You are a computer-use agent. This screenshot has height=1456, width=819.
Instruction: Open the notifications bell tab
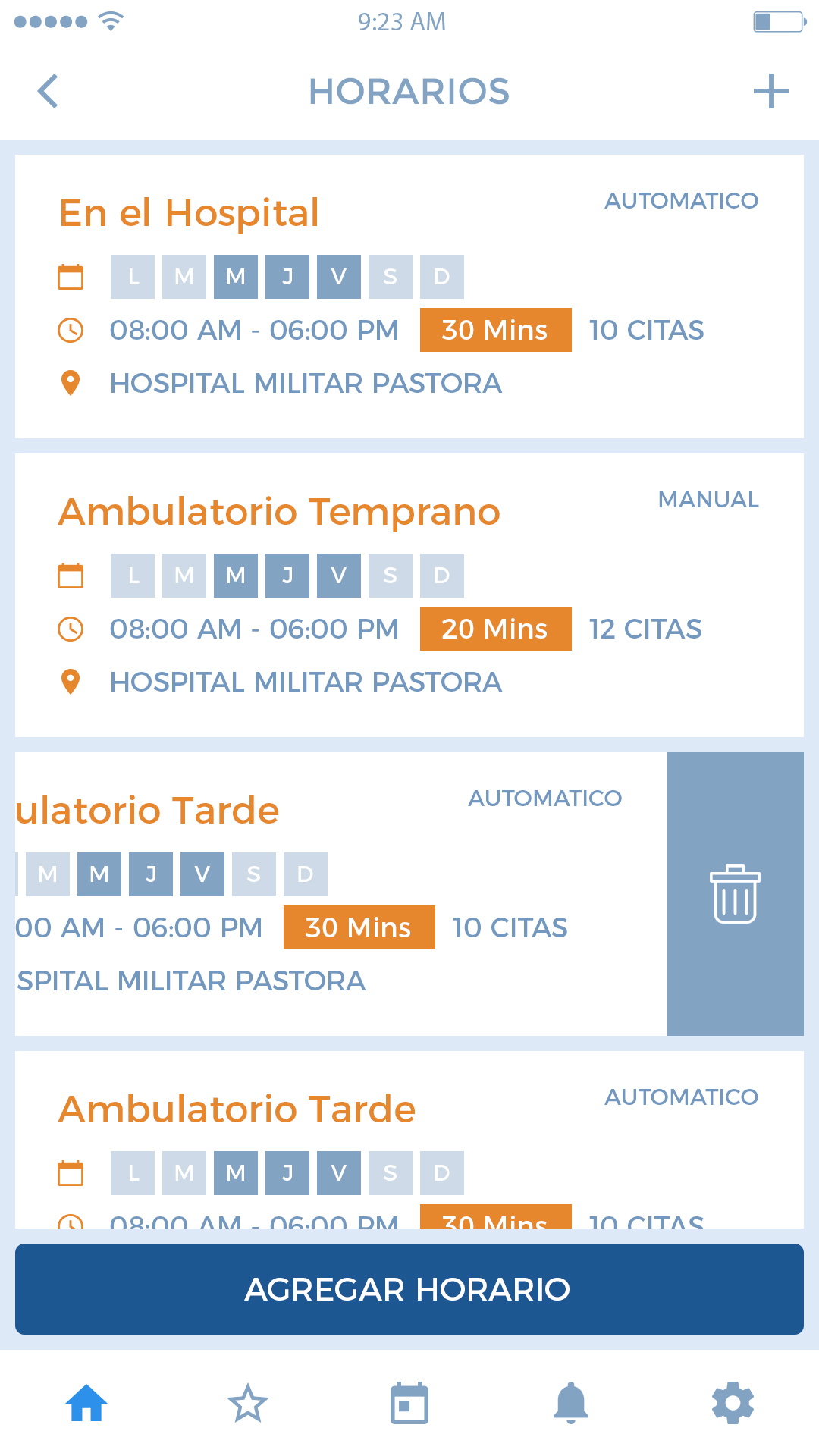(x=571, y=1403)
